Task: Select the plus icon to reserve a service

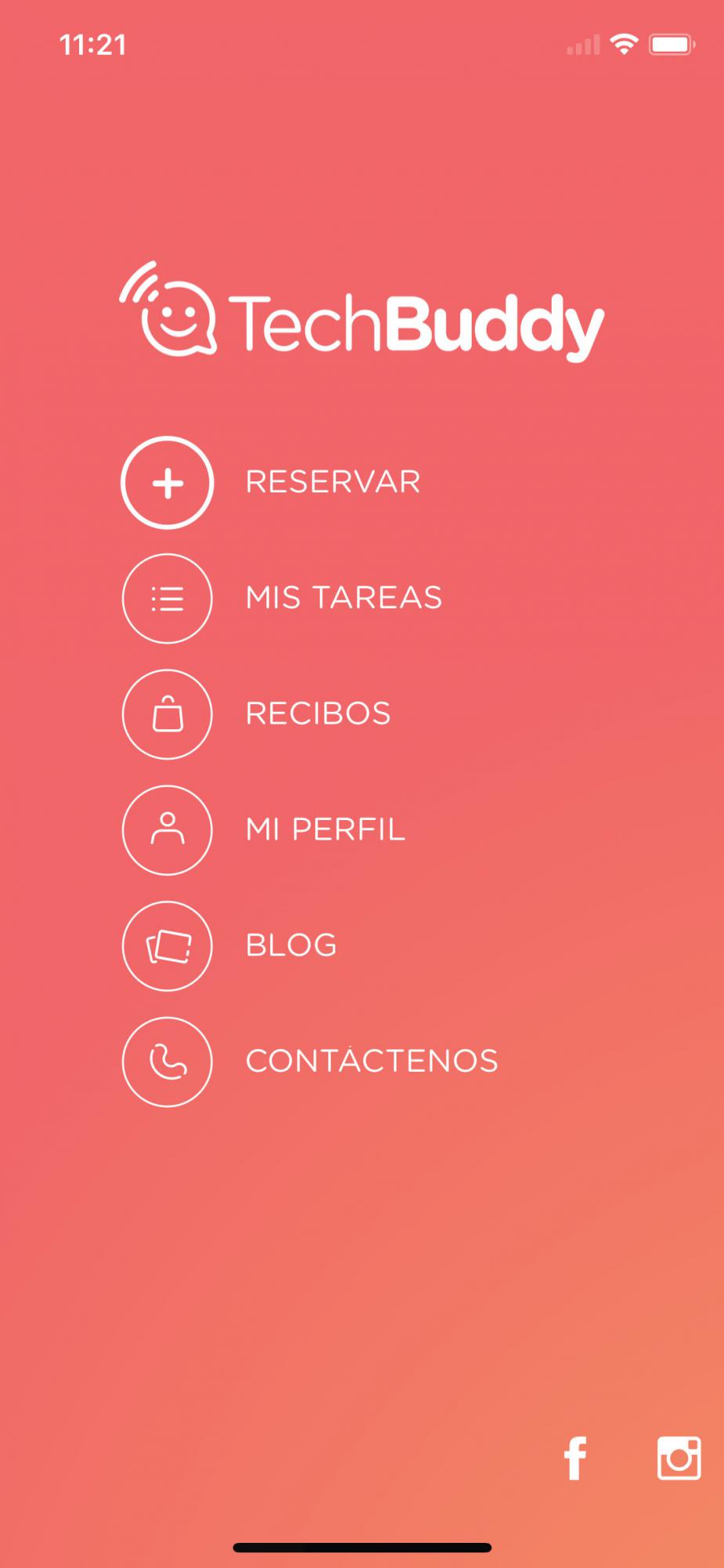Action: point(167,483)
